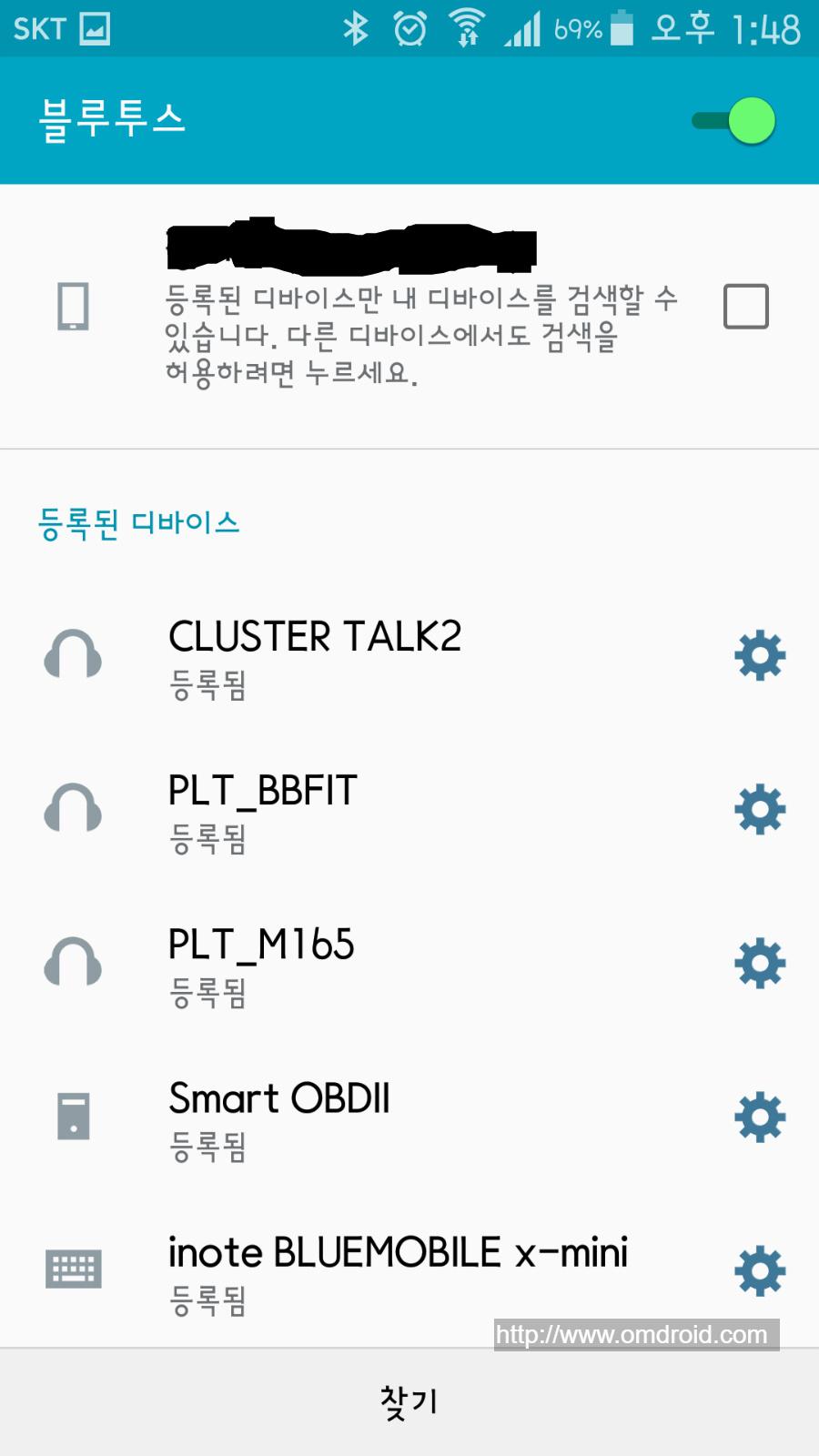Tap the 찾기 scan button
Viewport: 819px width, 1456px height.
click(409, 1402)
